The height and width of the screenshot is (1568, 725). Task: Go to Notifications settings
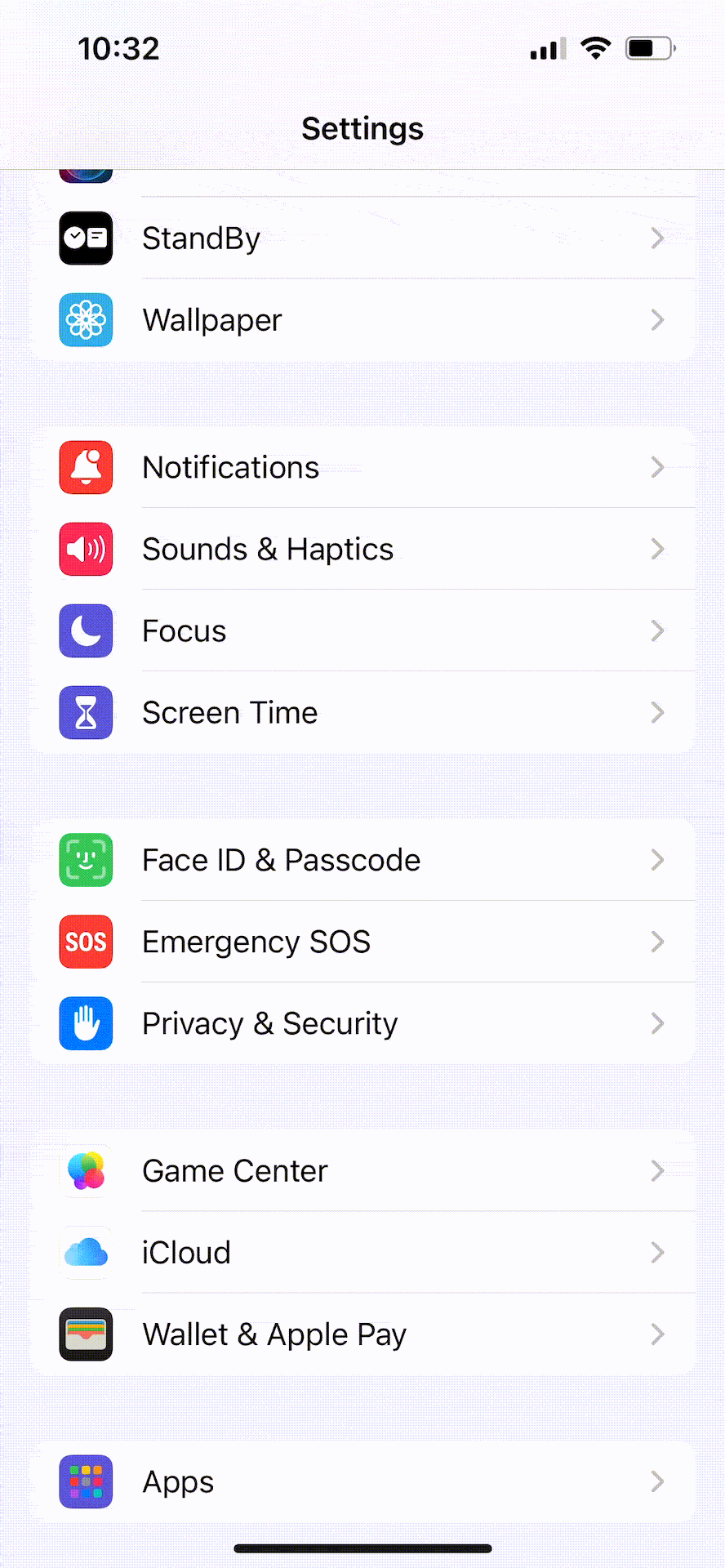362,467
